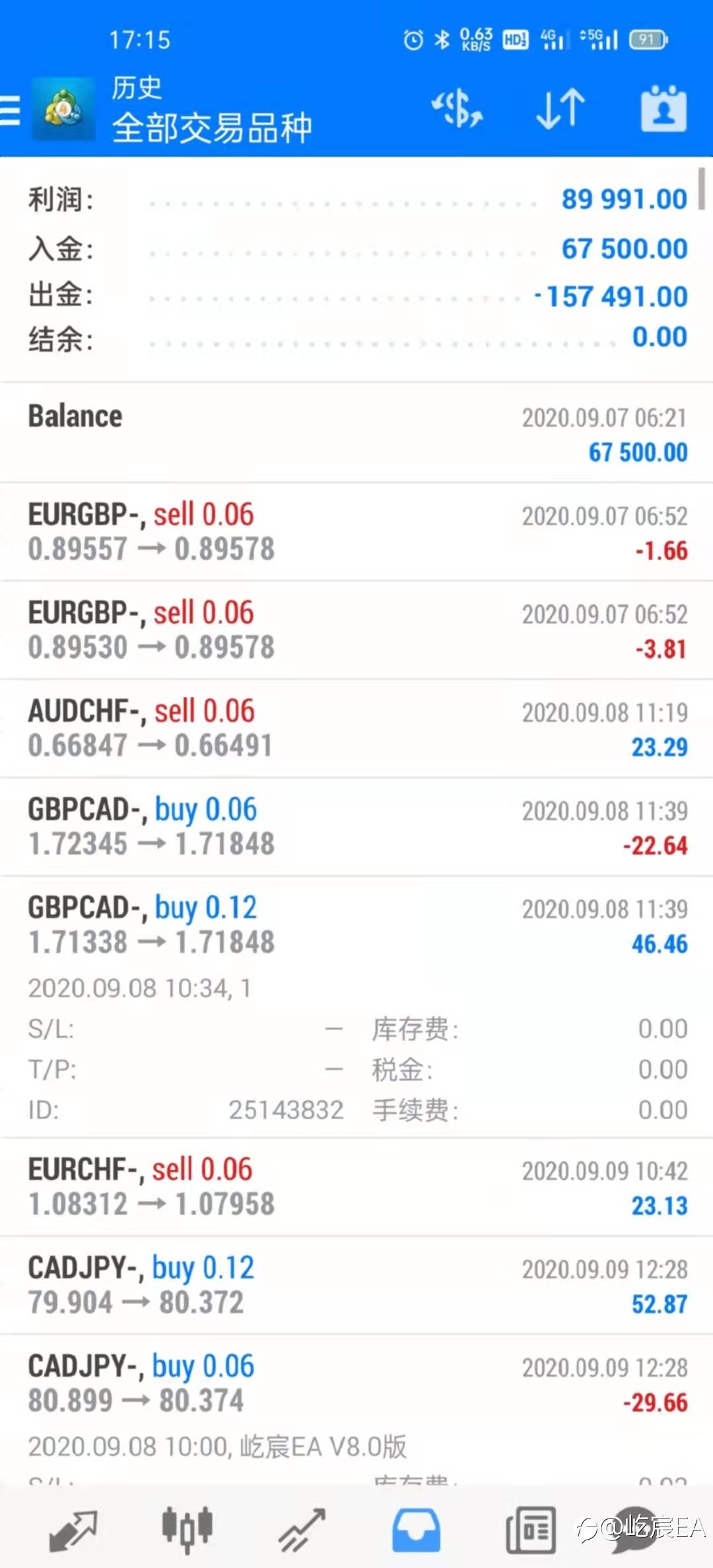713x1568 pixels.
Task: Collapse the GBPCAD buy 0.12 trade details
Action: pos(356,925)
